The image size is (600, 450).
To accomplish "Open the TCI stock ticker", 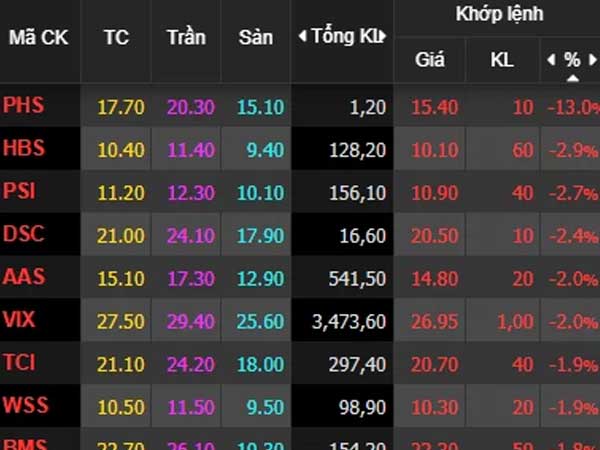I will coord(21,362).
